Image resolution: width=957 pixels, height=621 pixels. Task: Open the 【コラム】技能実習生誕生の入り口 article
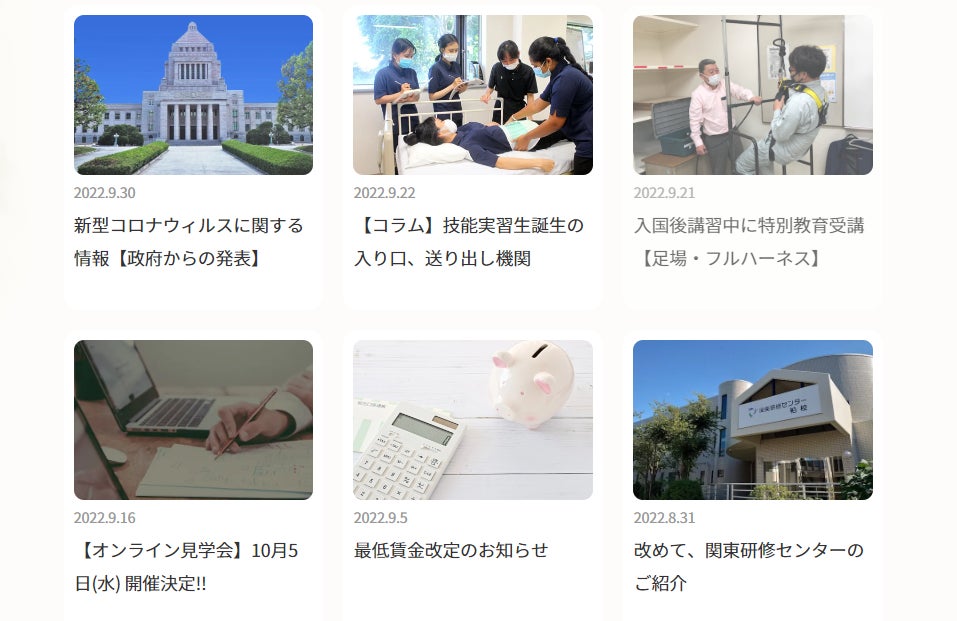click(x=469, y=241)
